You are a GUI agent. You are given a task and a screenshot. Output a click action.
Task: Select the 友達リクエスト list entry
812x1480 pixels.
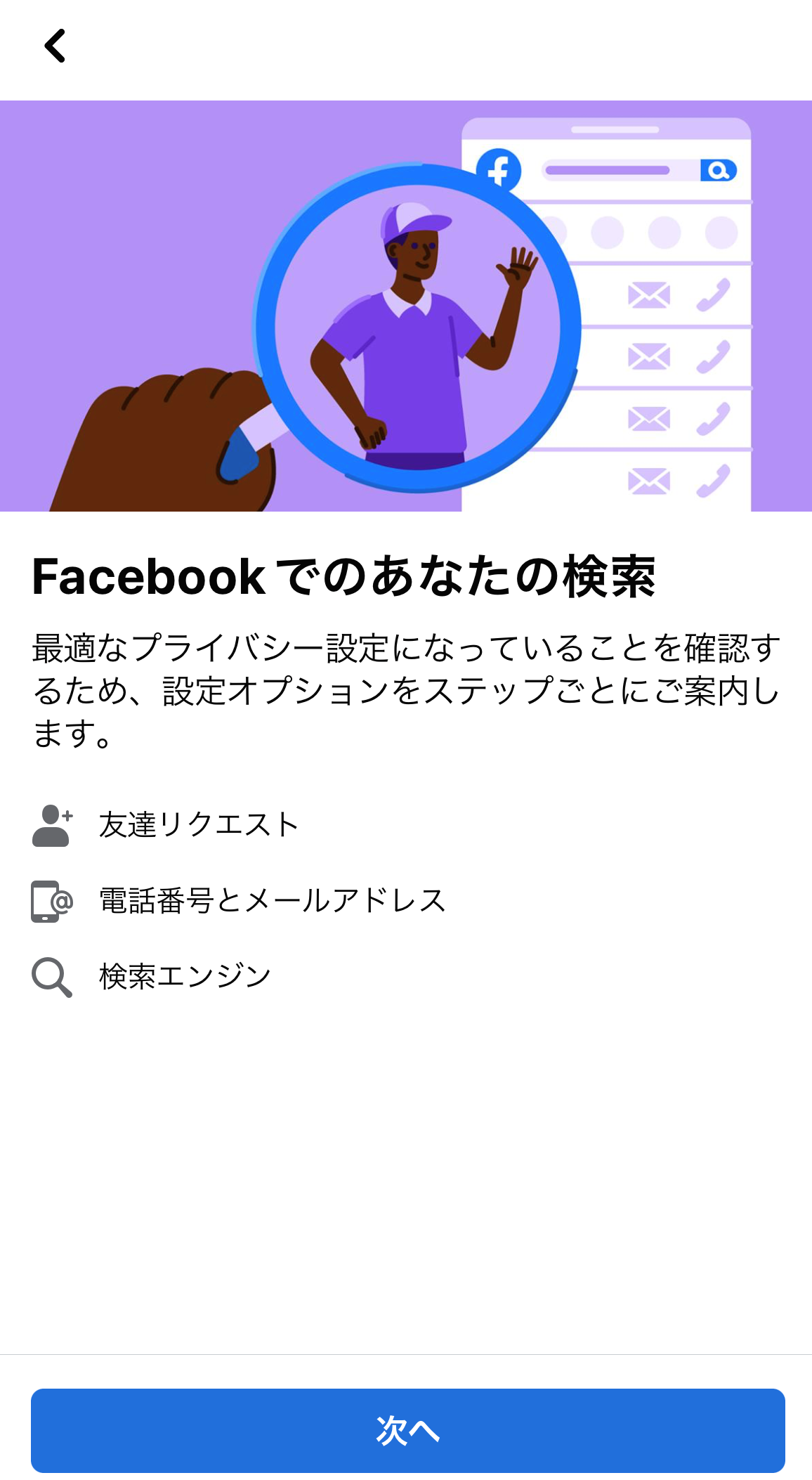tap(199, 826)
